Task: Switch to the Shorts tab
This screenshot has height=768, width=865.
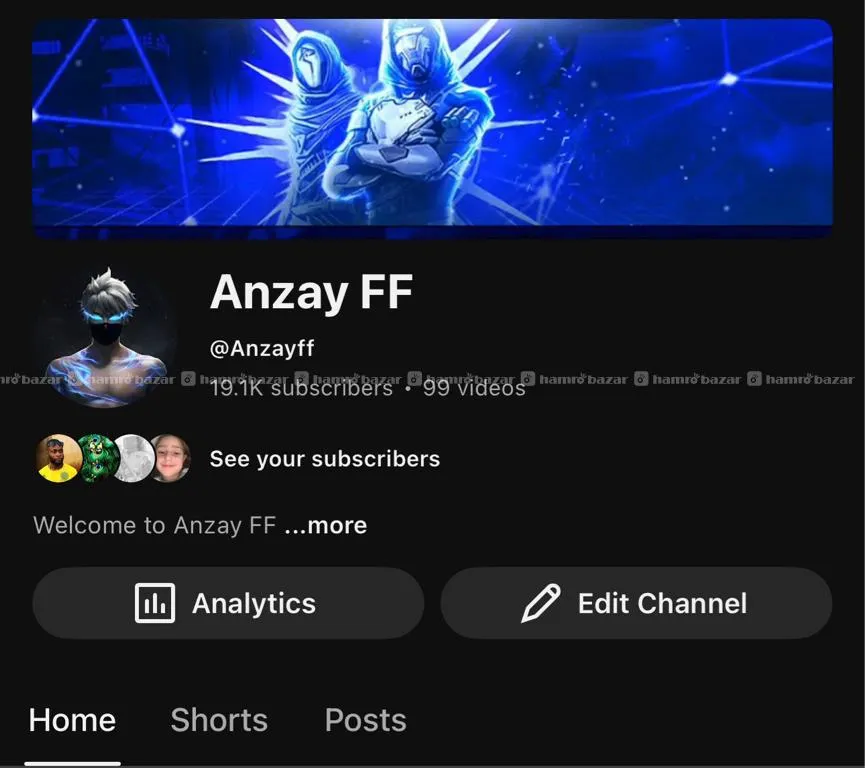Action: coord(219,720)
